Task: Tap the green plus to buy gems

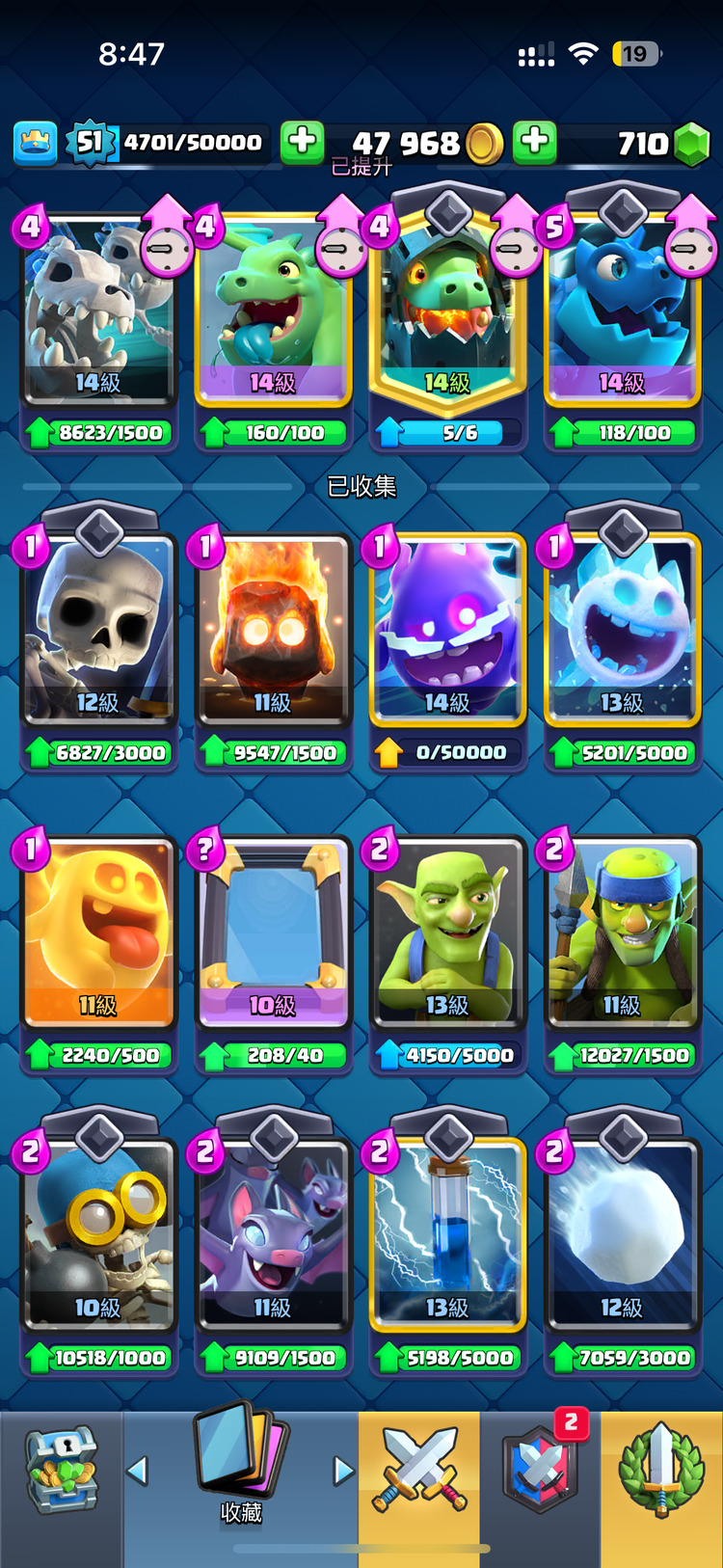Action: [x=534, y=142]
